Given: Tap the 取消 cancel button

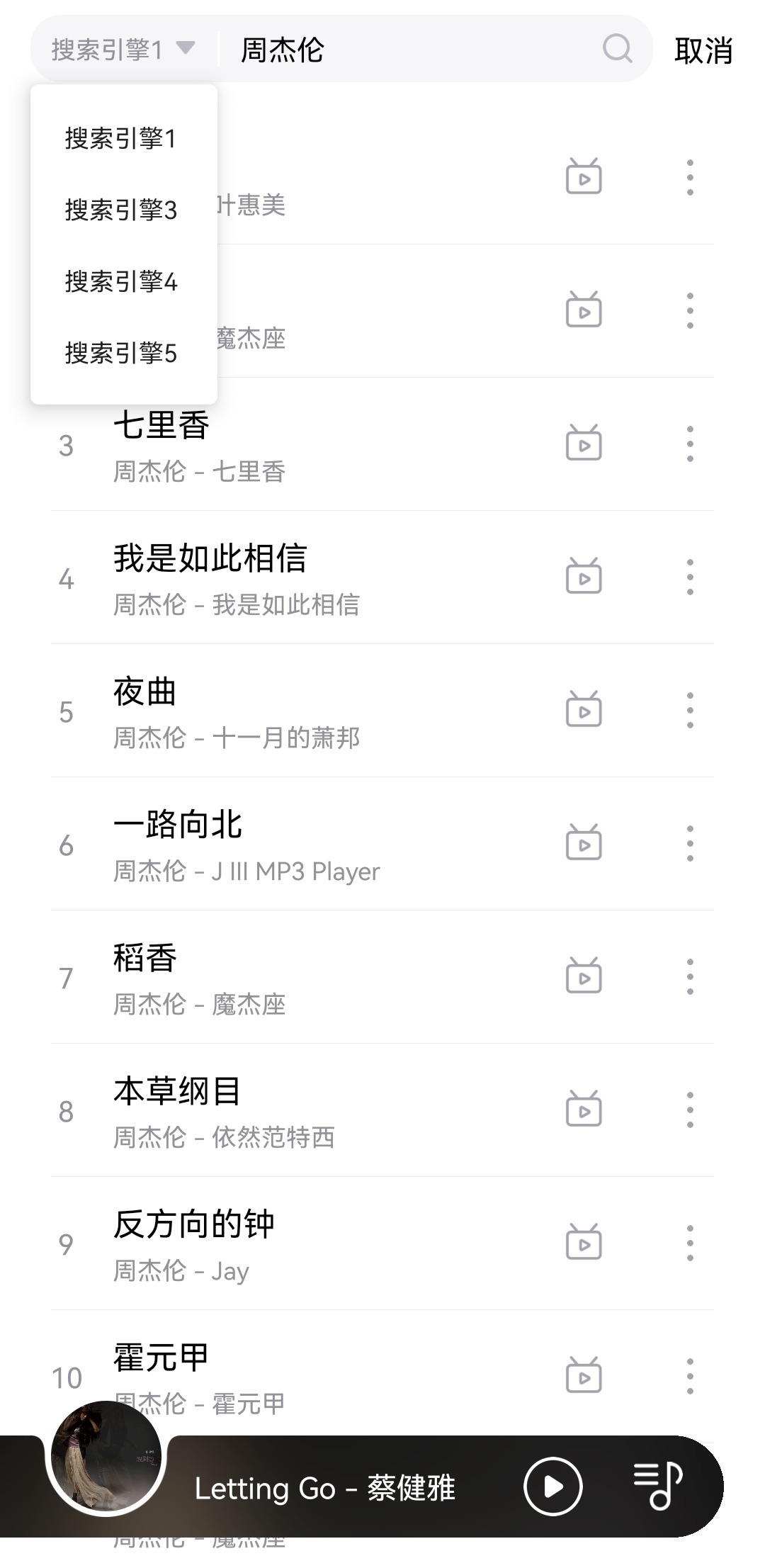Looking at the screenshot, I should click(x=703, y=50).
